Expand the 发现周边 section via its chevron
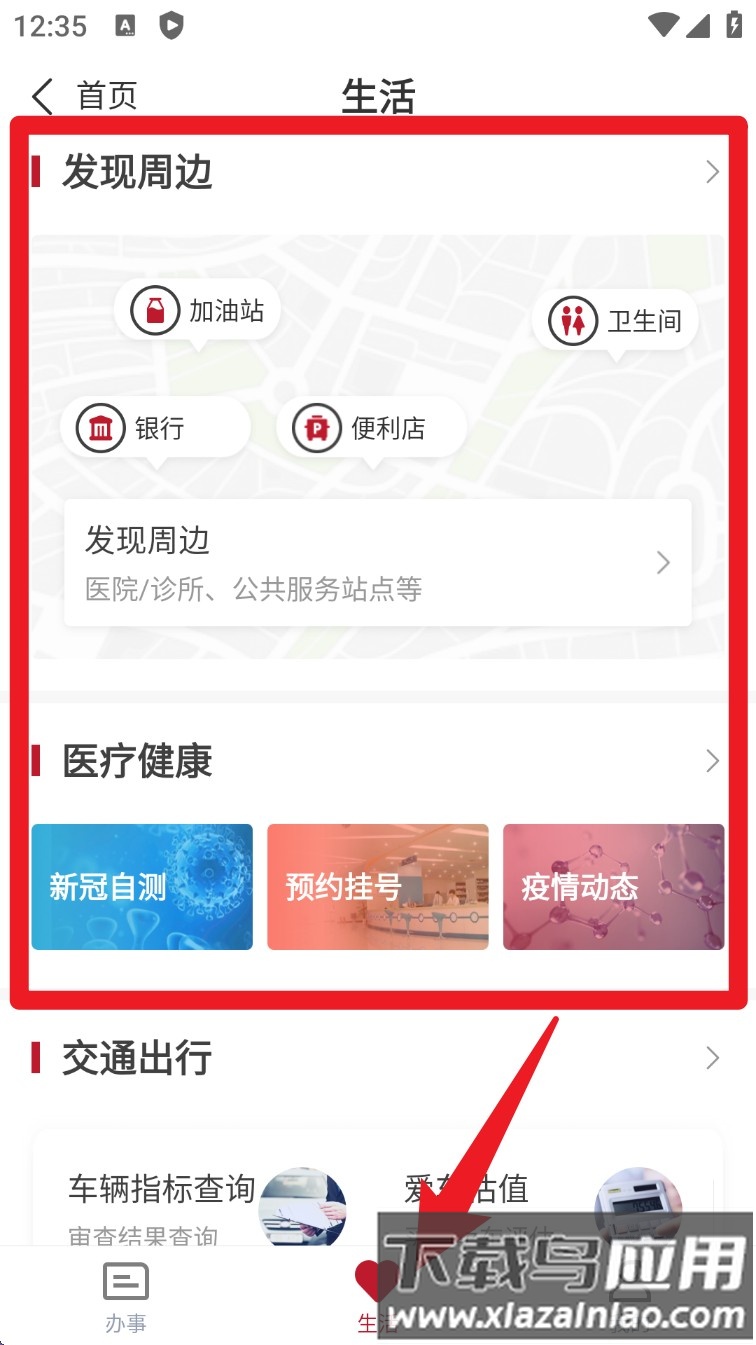 pos(712,172)
